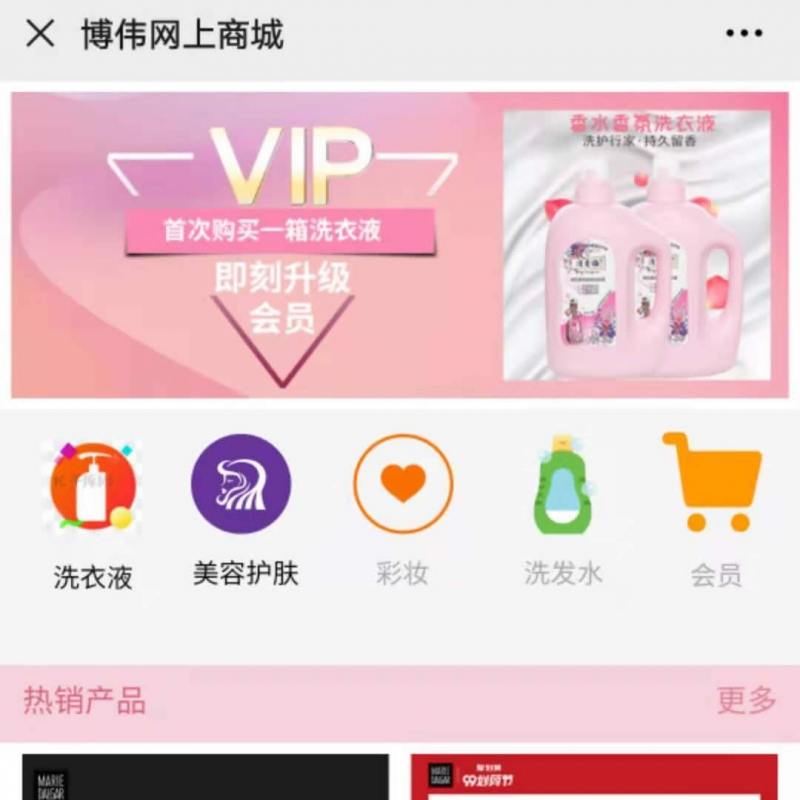800x800 pixels.
Task: View 更多 hot-selling products
Action: click(746, 700)
